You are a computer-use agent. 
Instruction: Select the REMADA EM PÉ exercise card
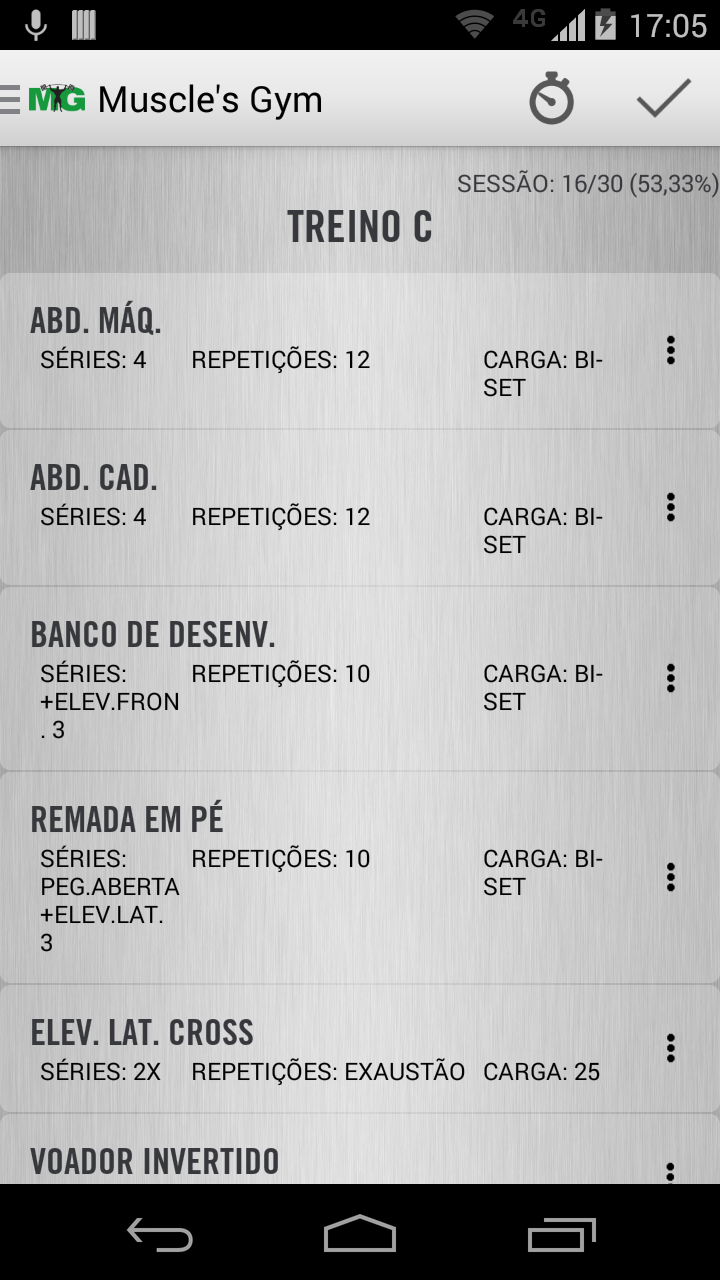point(359,878)
